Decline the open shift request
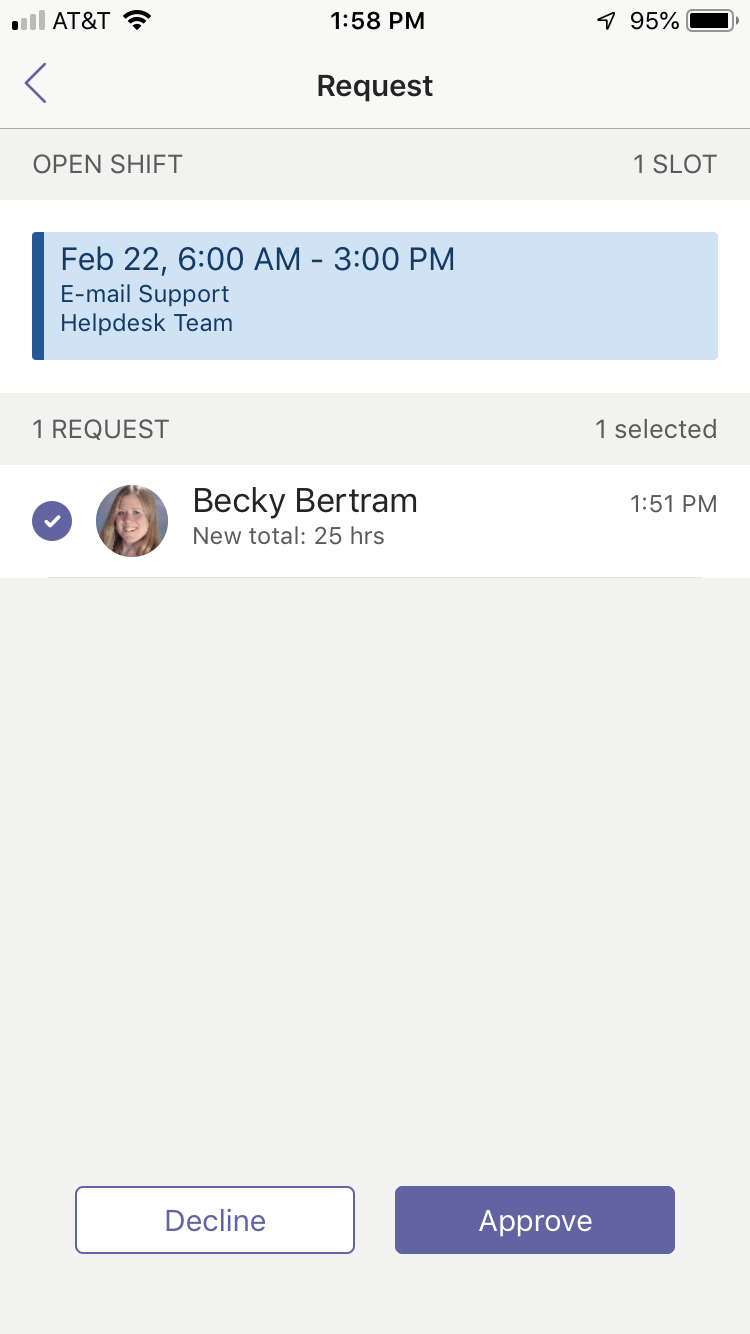The height and width of the screenshot is (1334, 750). [215, 1220]
